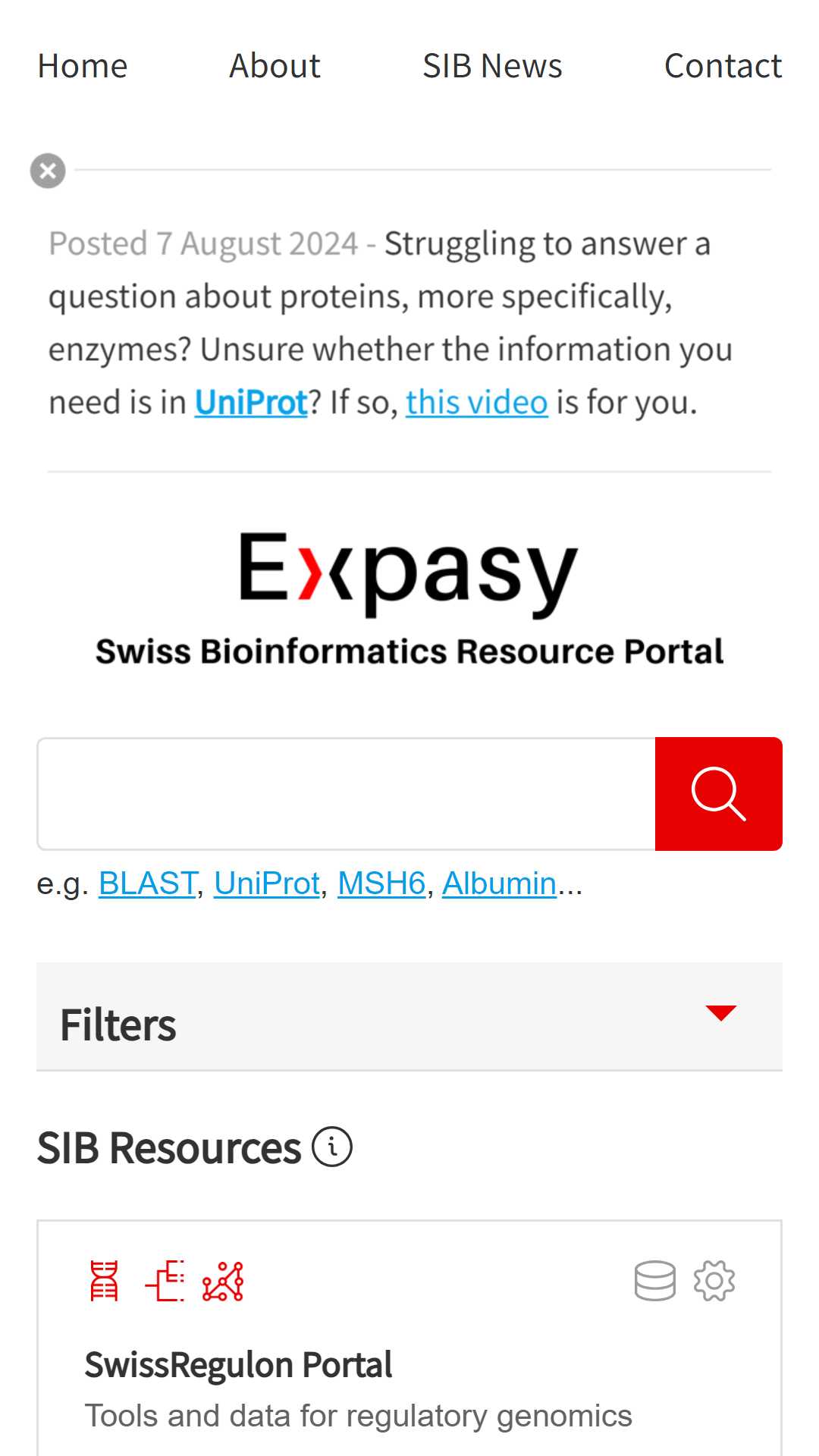Try the BLAST example search

[148, 883]
